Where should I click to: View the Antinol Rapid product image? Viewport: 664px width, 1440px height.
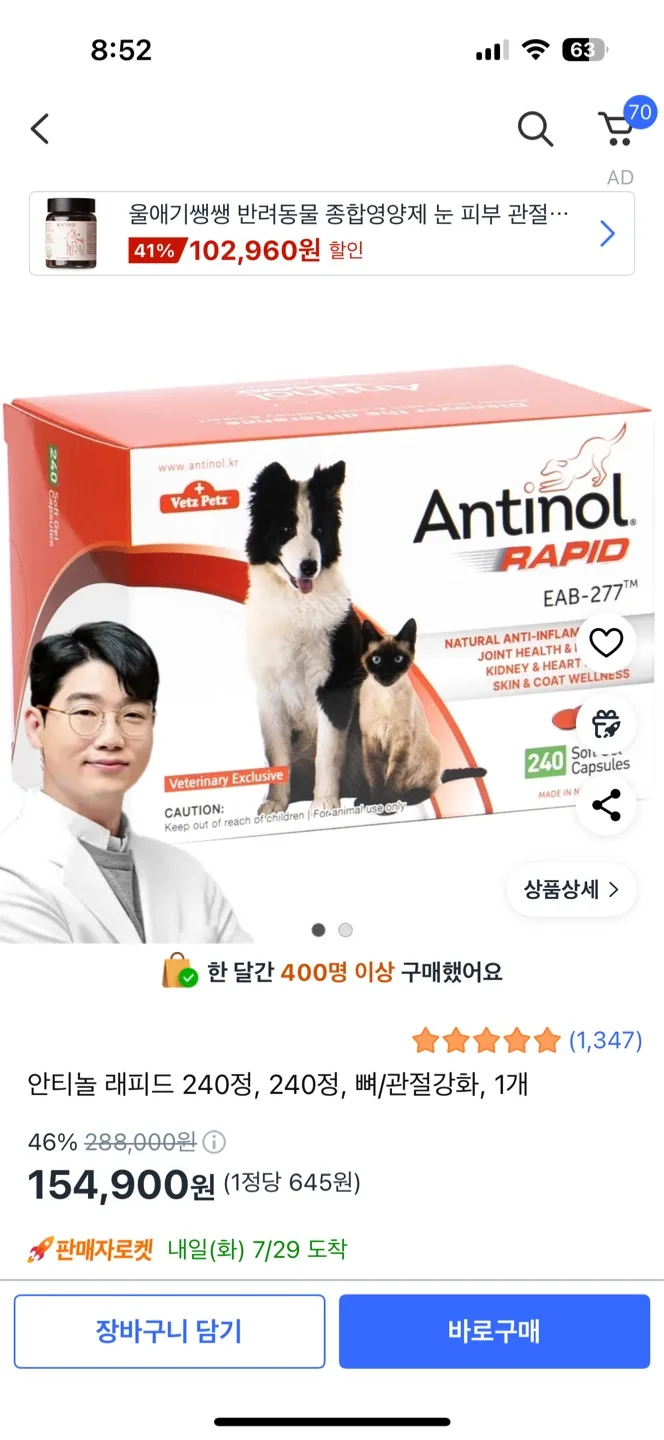coord(330,600)
